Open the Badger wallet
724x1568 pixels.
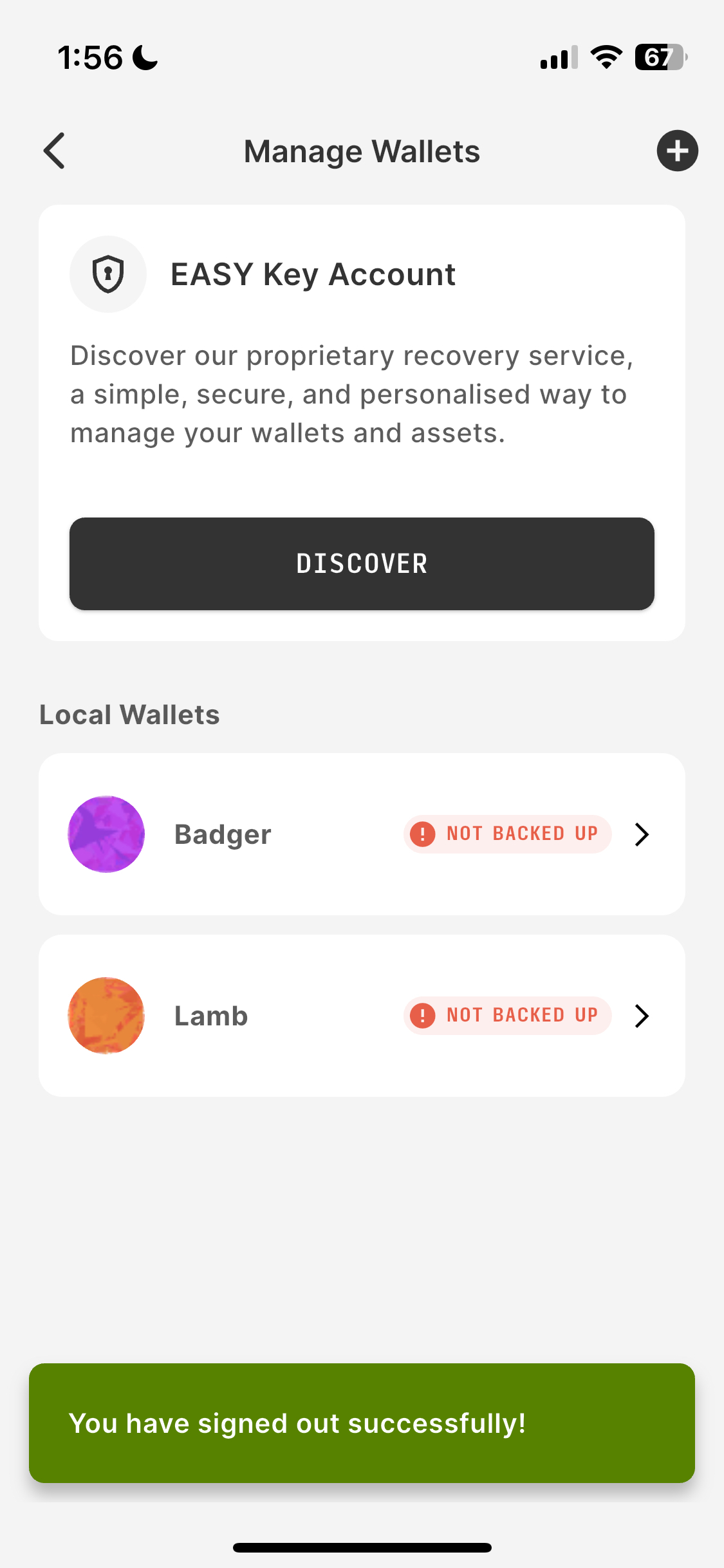pyautogui.click(x=362, y=834)
